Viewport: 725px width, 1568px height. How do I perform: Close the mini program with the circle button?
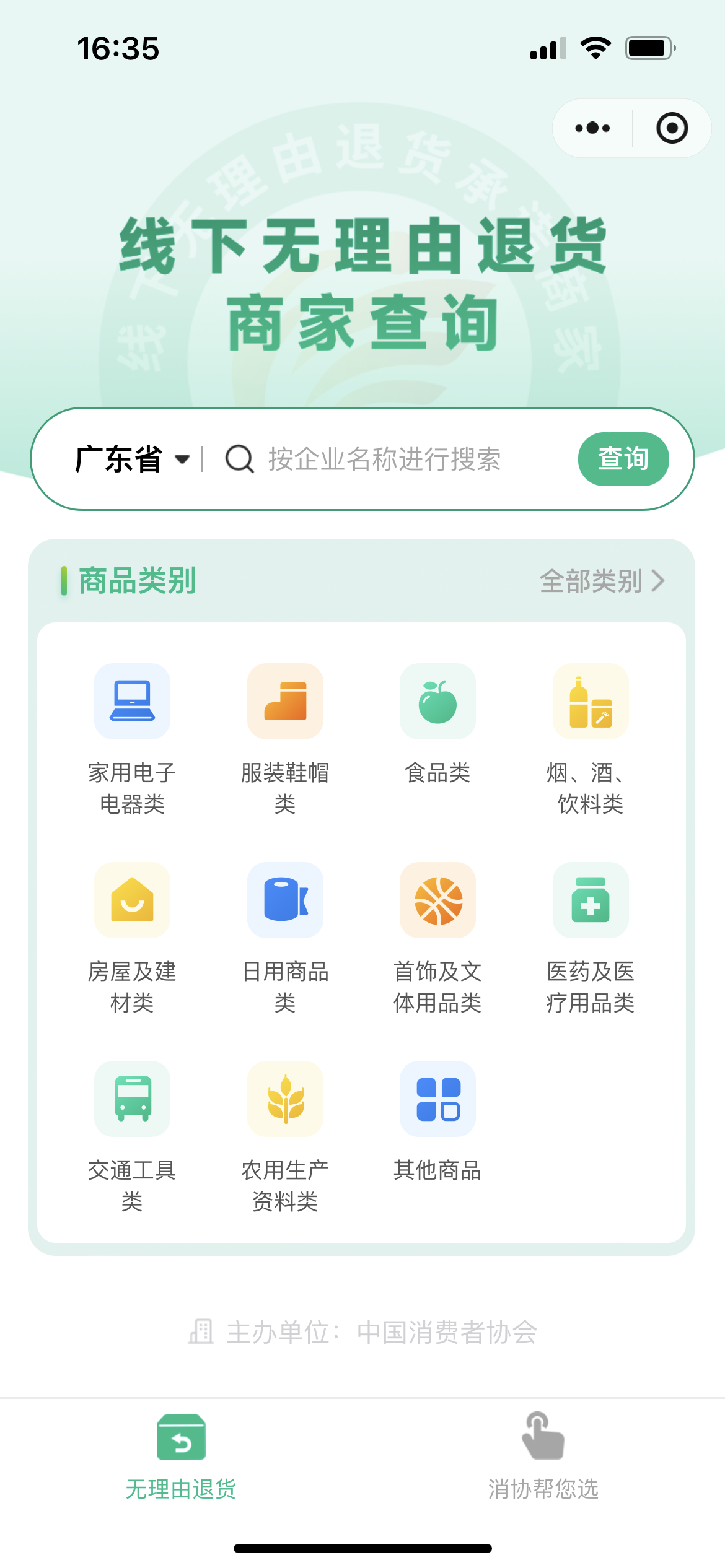point(672,128)
